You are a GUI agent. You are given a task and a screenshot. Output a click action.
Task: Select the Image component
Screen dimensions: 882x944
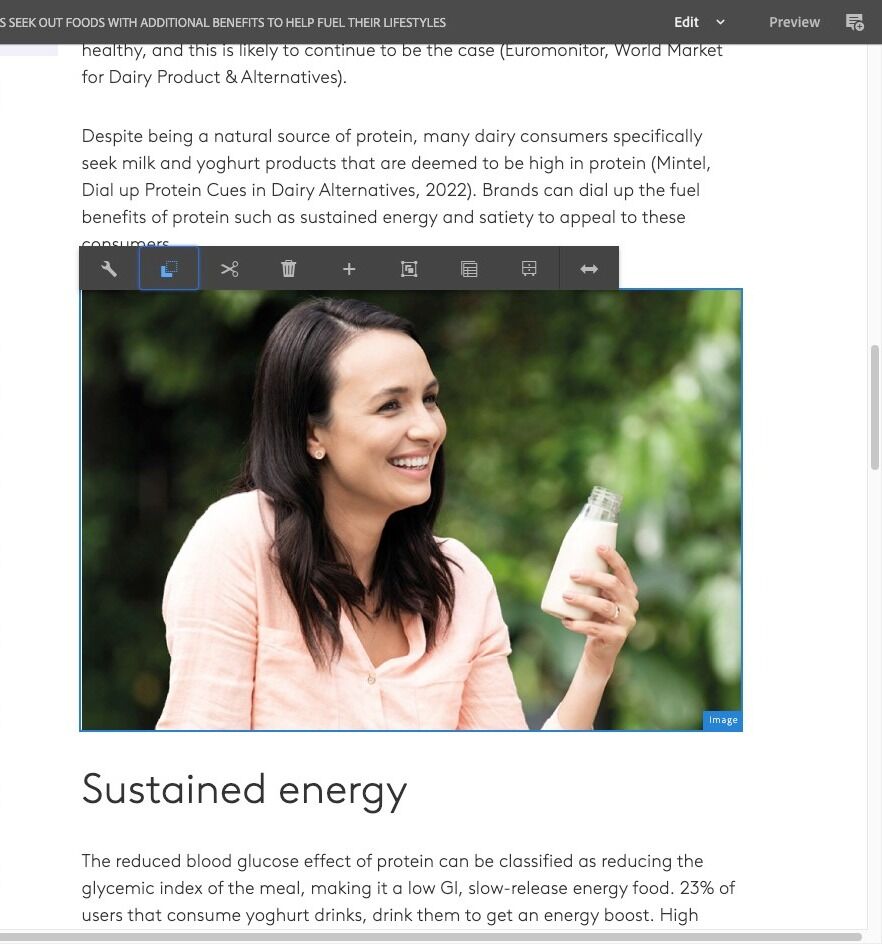pos(411,510)
